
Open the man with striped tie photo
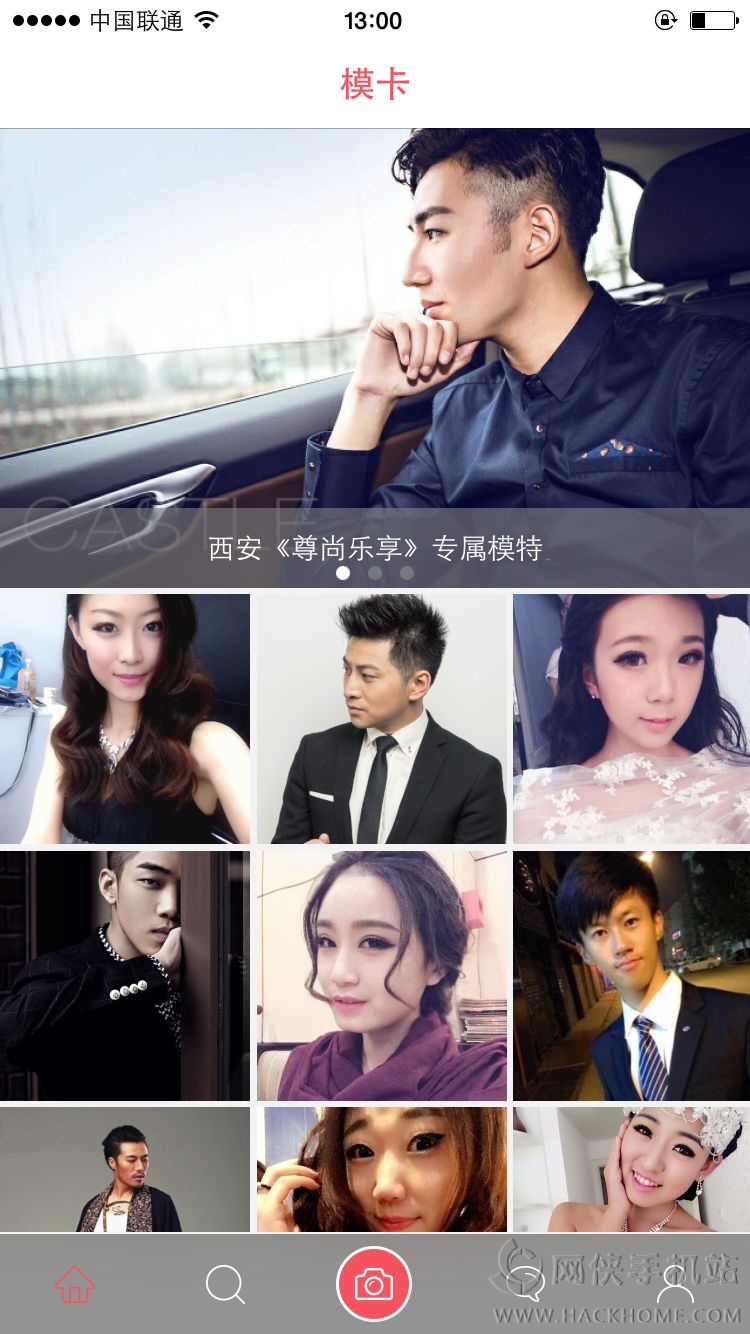pyautogui.click(x=632, y=976)
